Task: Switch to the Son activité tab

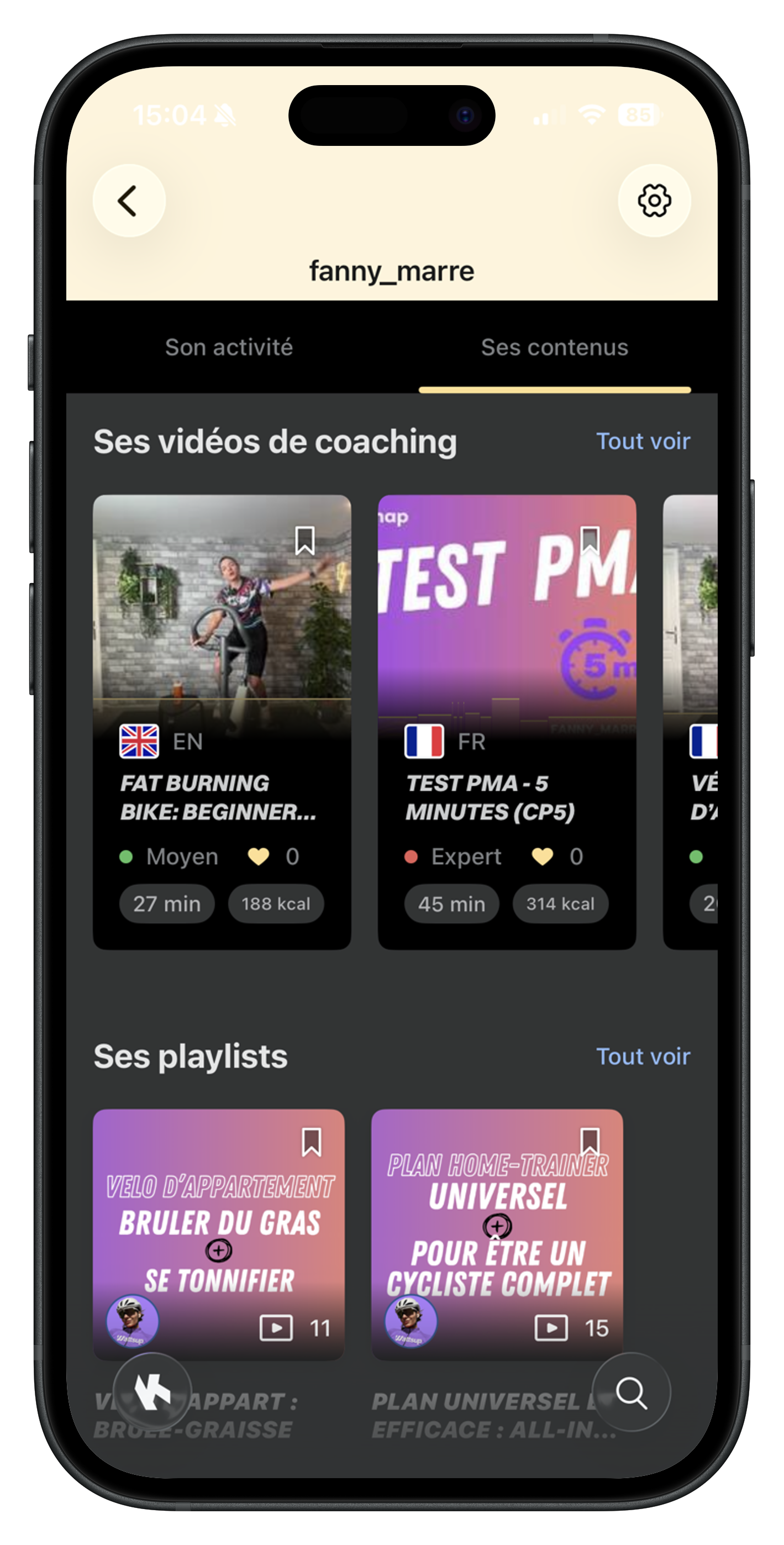Action: pos(229,347)
